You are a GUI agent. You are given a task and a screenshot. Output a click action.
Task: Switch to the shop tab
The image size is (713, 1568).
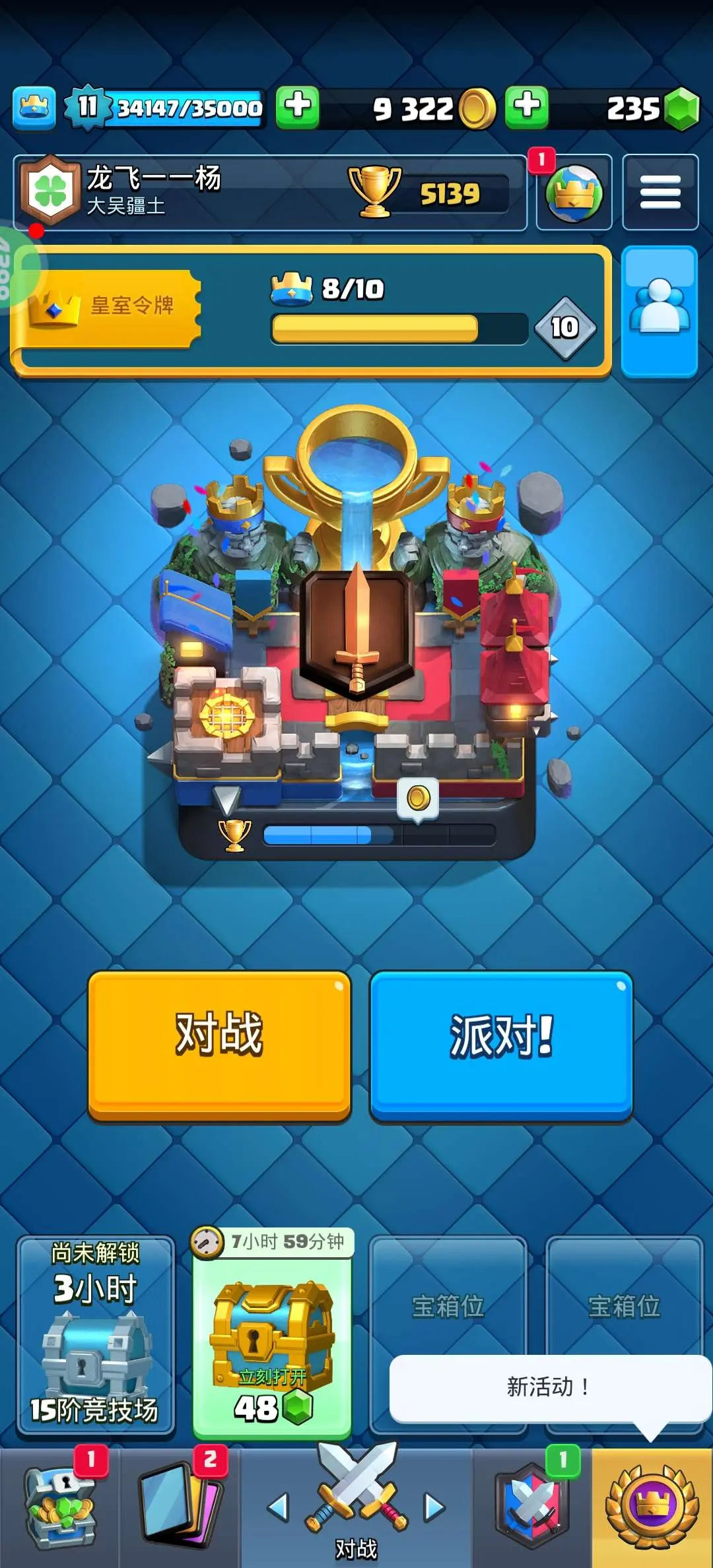pos(59,1509)
